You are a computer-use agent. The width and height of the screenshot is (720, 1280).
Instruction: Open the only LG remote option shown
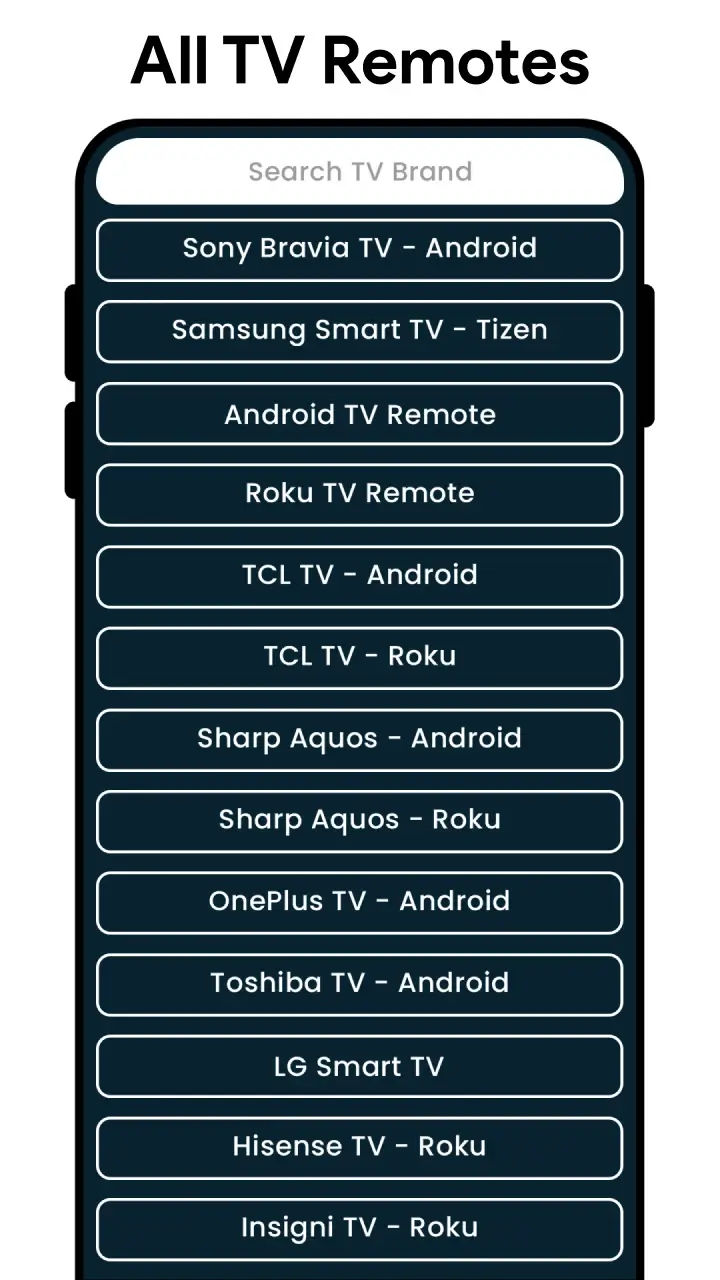(x=360, y=1066)
